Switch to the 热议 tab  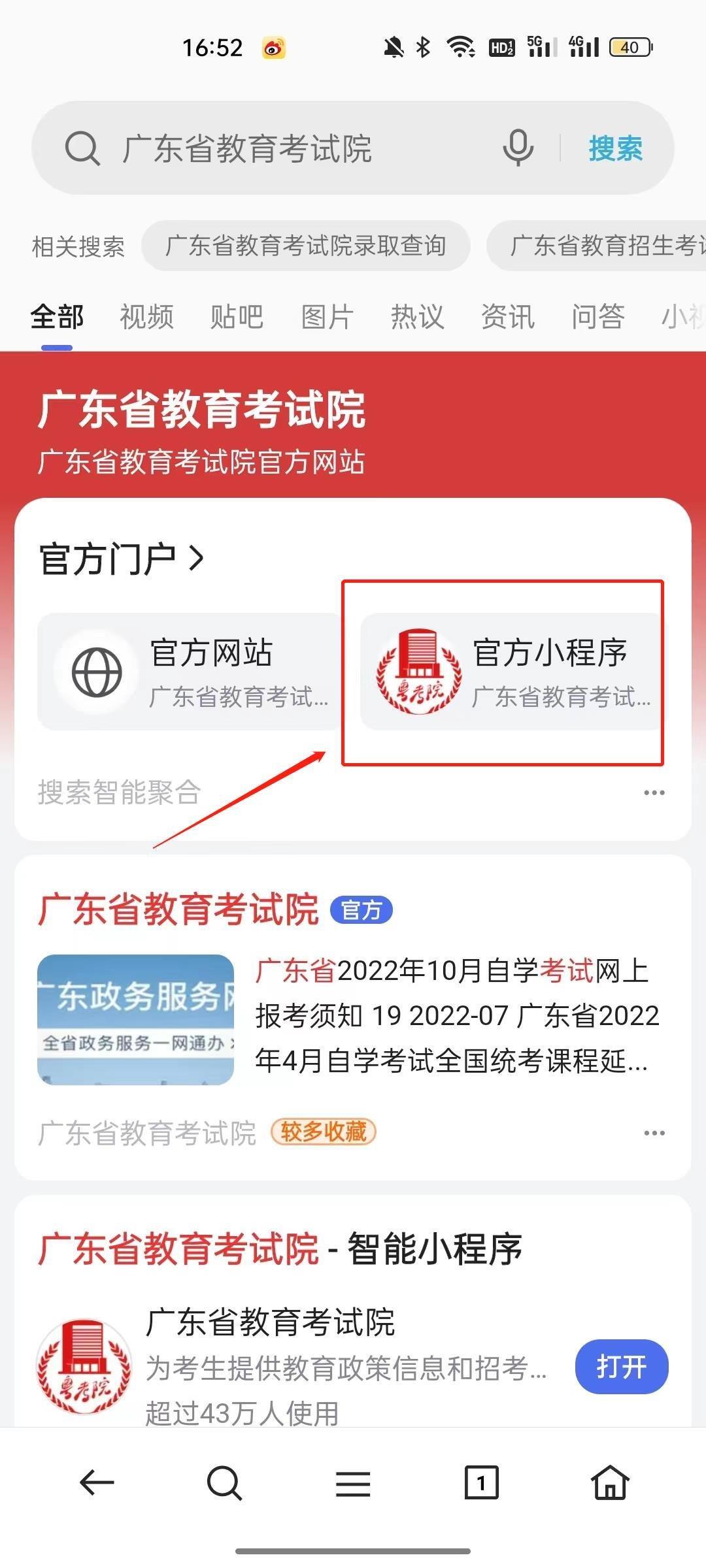(x=417, y=317)
